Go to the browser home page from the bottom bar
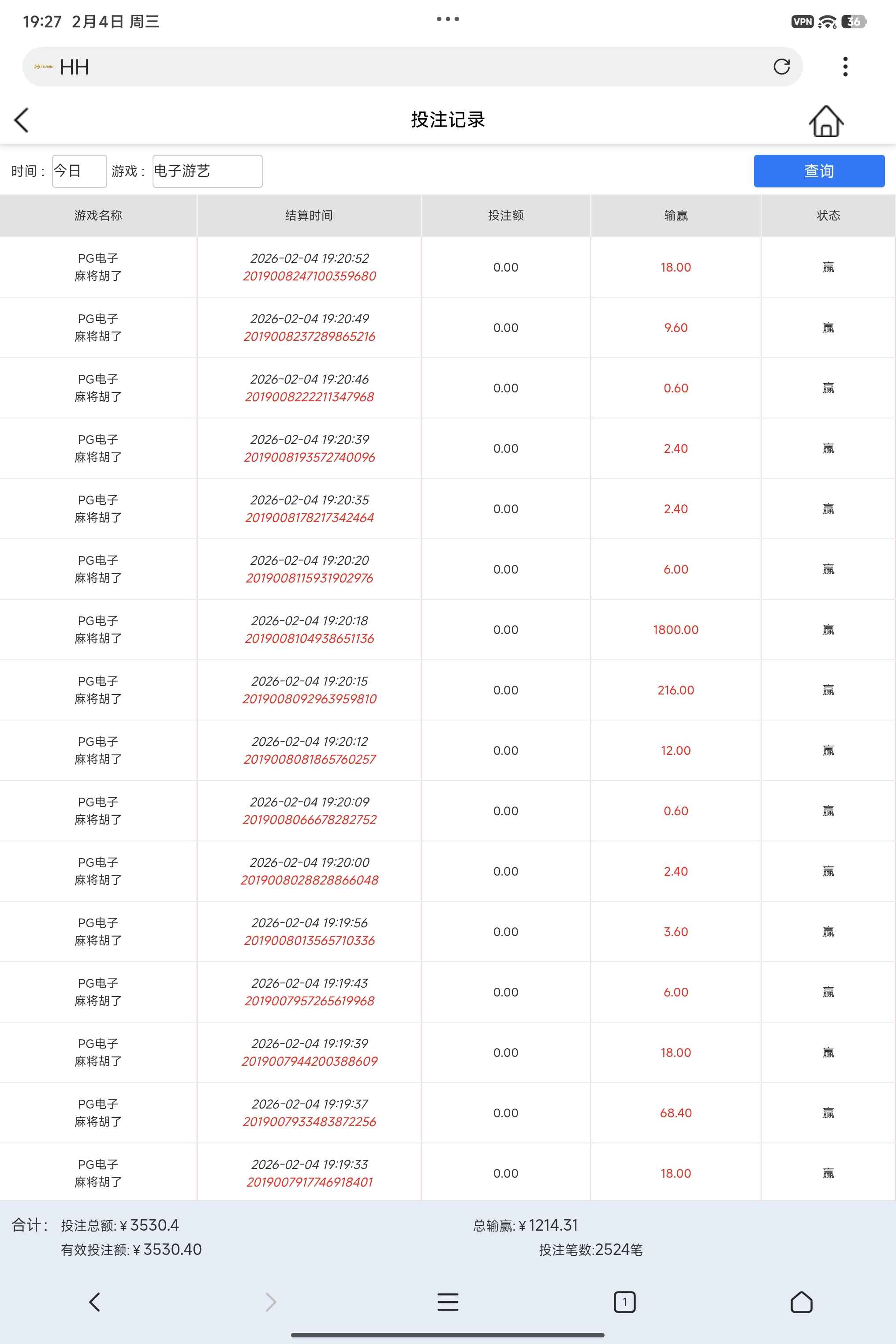This screenshot has width=896, height=1344. click(x=801, y=1302)
